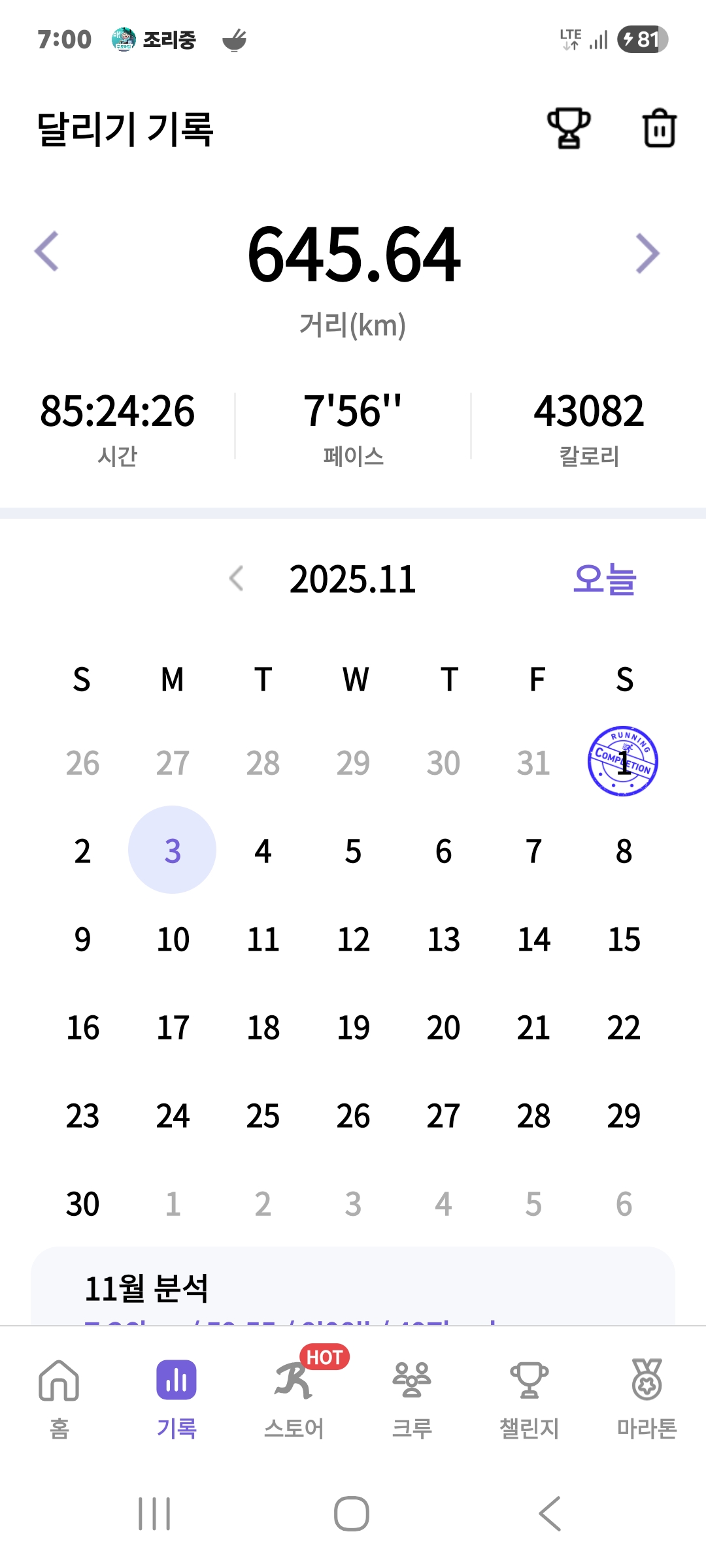Go to previous stats with left purple arrow
706x1568 pixels.
pos(47,252)
